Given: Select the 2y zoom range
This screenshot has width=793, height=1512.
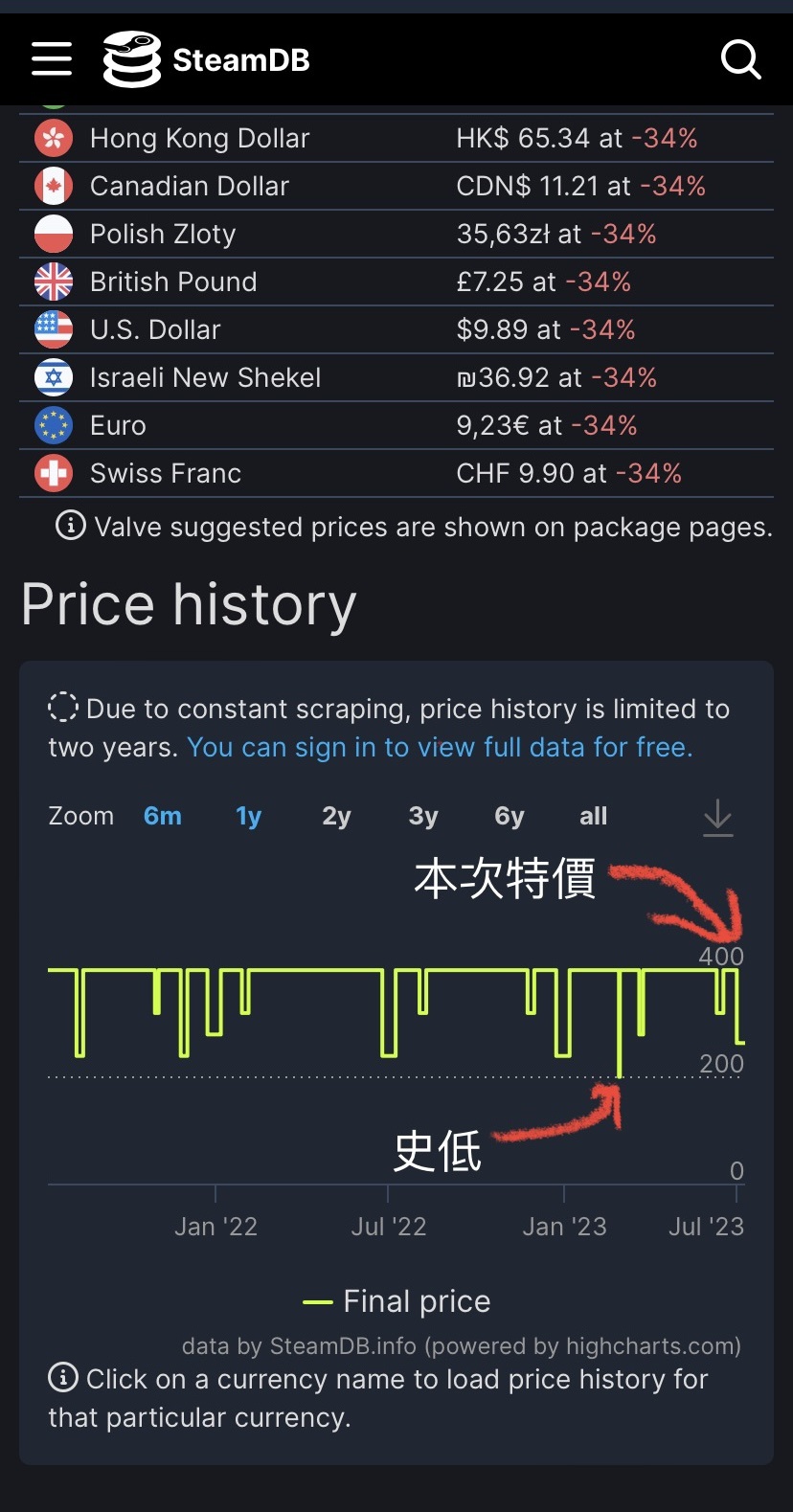Looking at the screenshot, I should 336,816.
